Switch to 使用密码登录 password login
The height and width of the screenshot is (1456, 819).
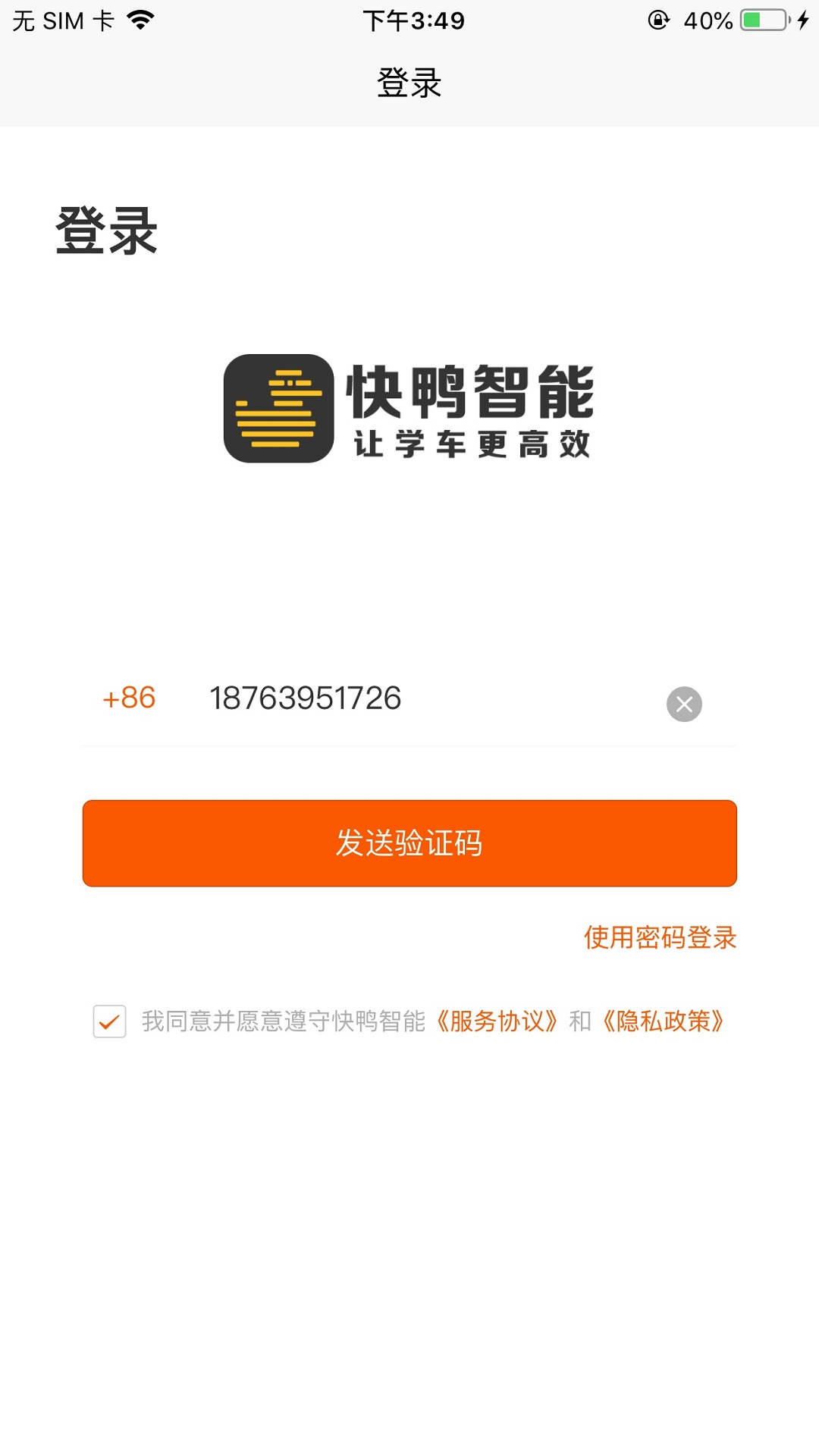[659, 938]
